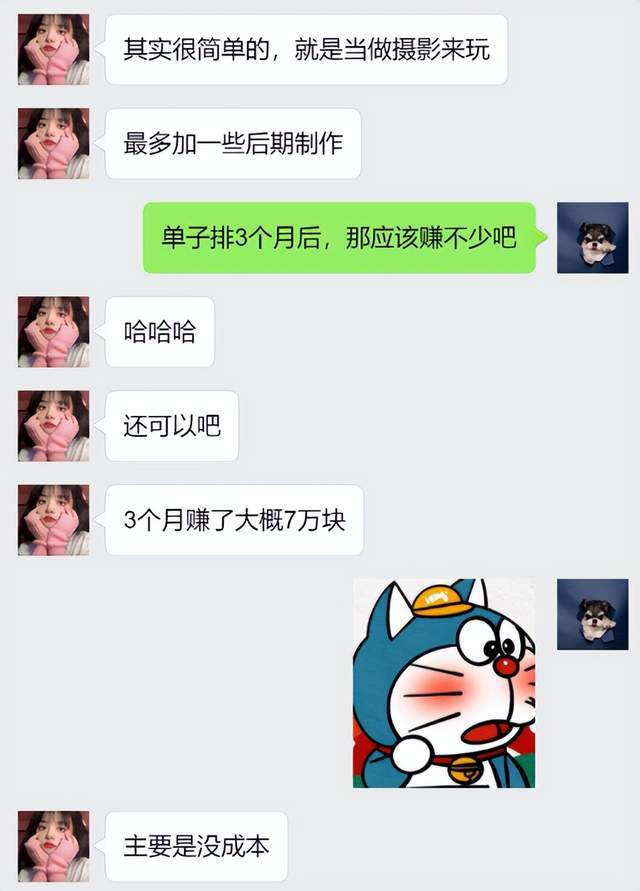
Task: Open the avatar next to 主要是没成本
Action: click(53, 846)
